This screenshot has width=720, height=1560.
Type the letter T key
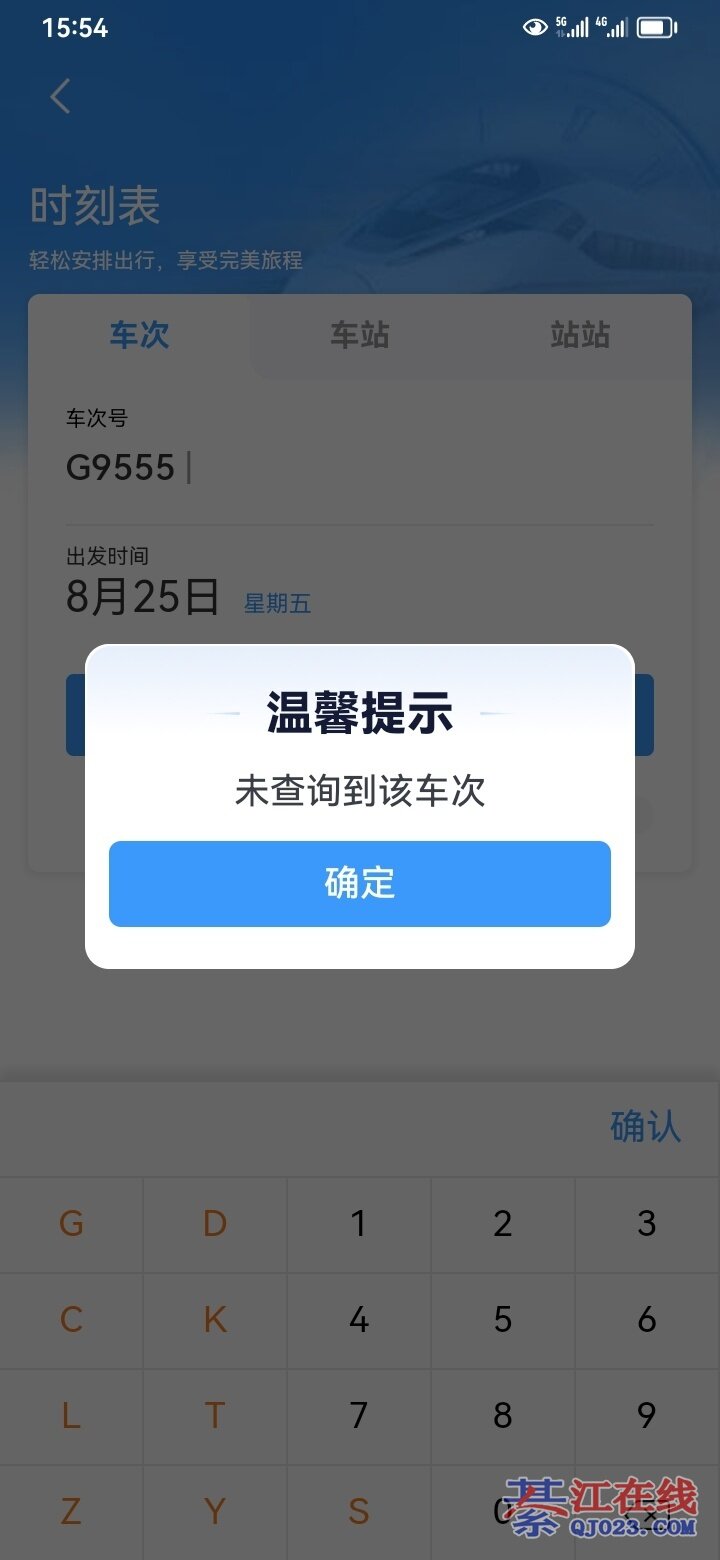(215, 1416)
